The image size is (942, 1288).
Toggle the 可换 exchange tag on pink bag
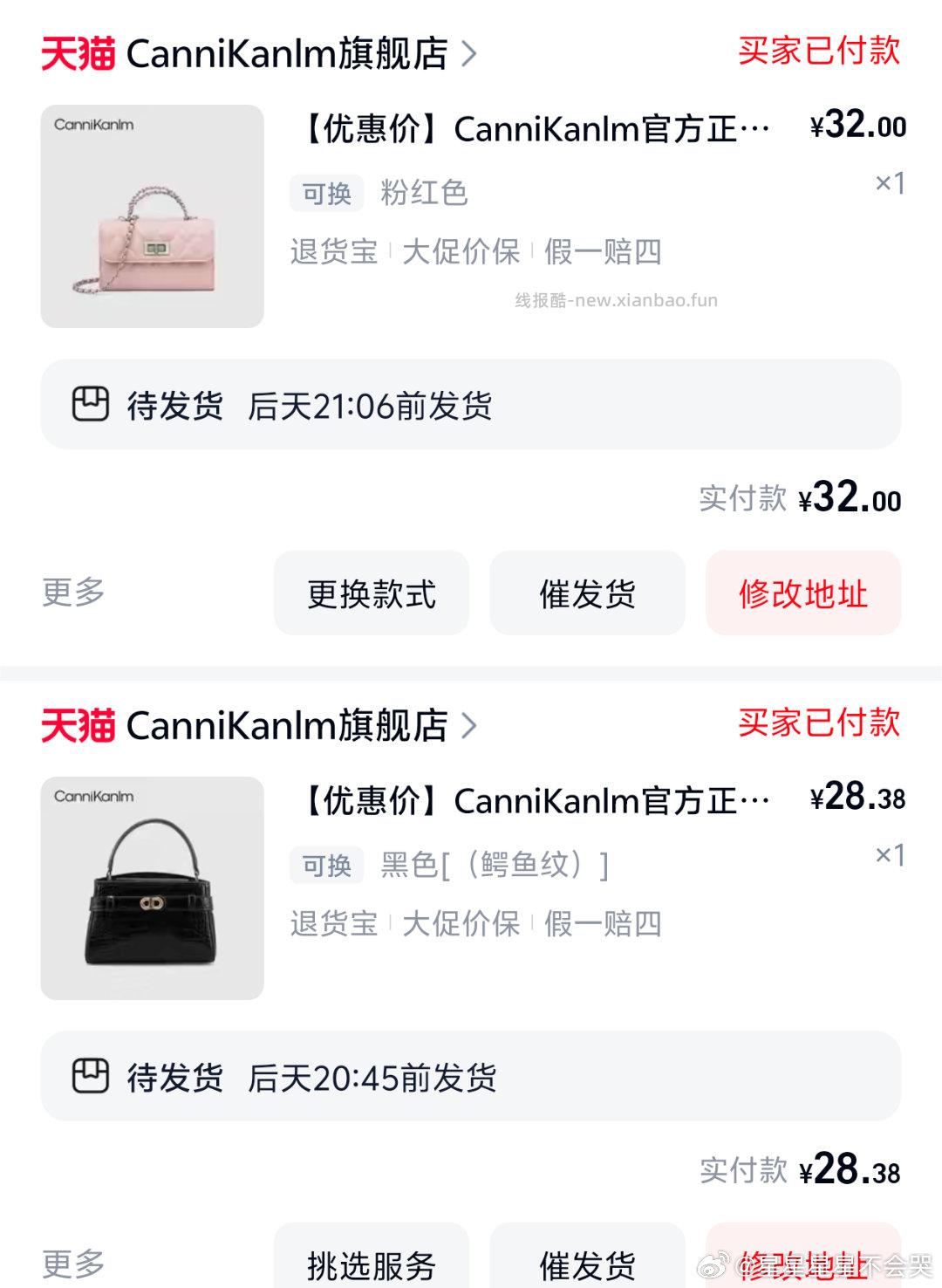tap(326, 193)
